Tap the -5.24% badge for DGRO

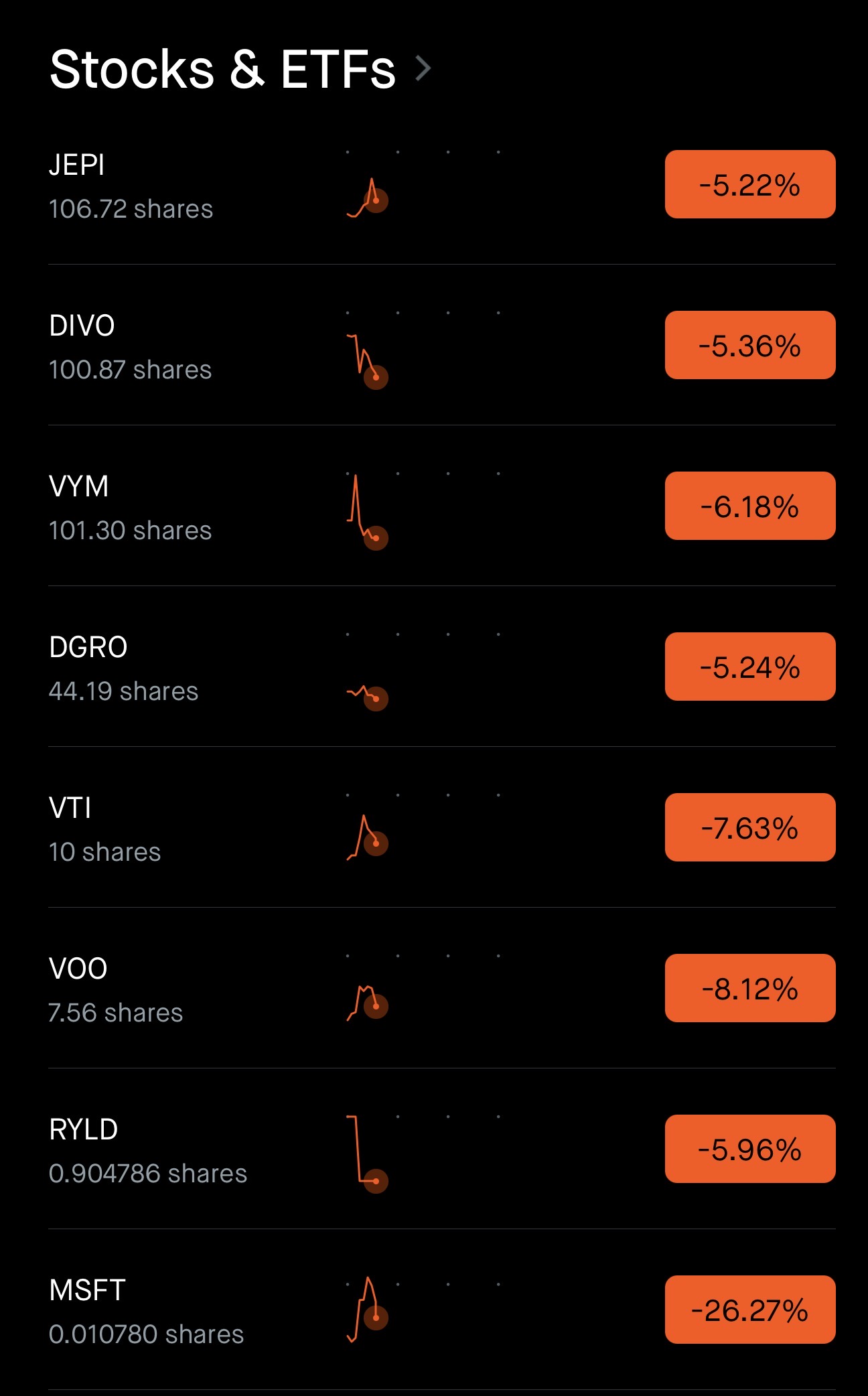point(749,667)
